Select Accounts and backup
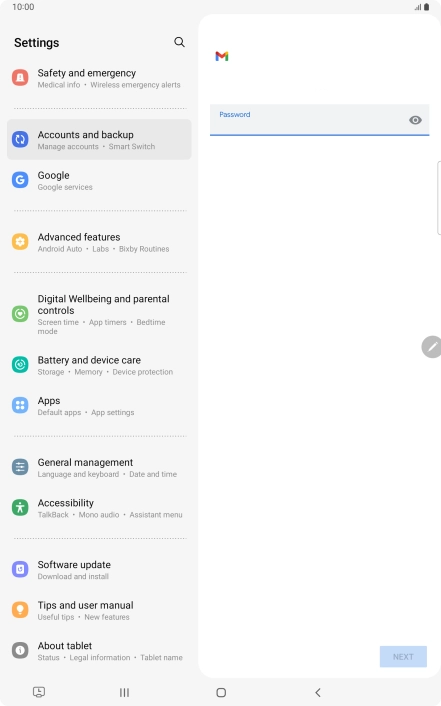 [x=99, y=140]
